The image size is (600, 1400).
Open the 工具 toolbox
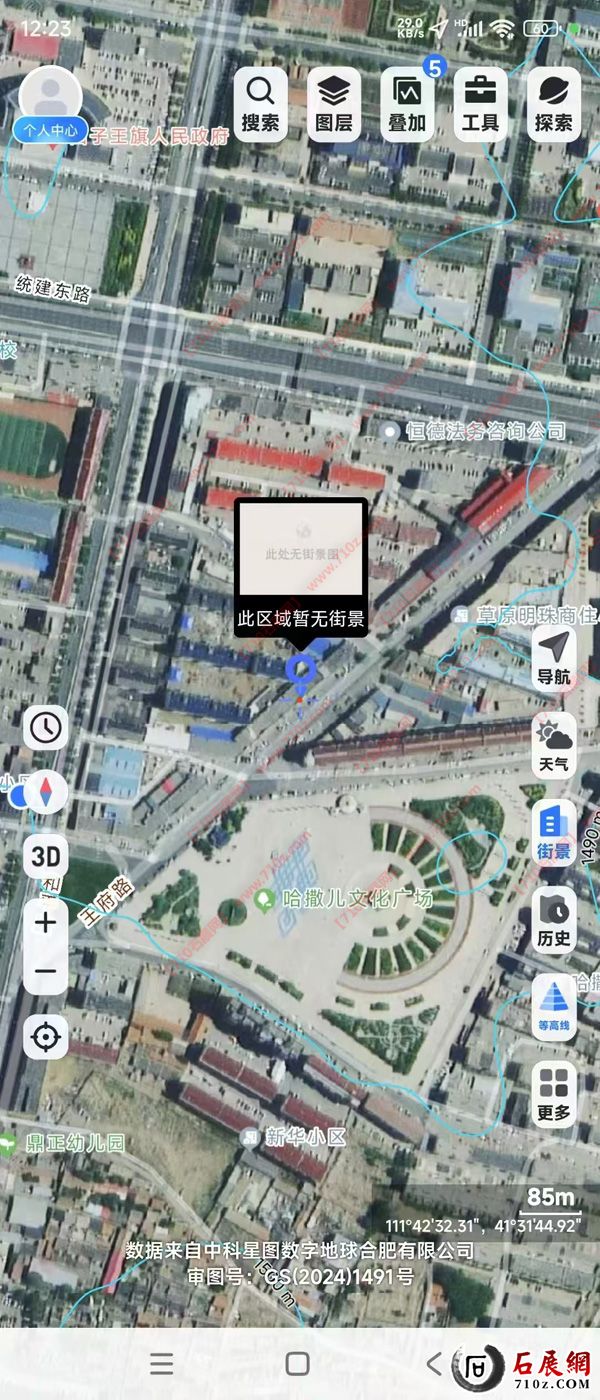(480, 104)
